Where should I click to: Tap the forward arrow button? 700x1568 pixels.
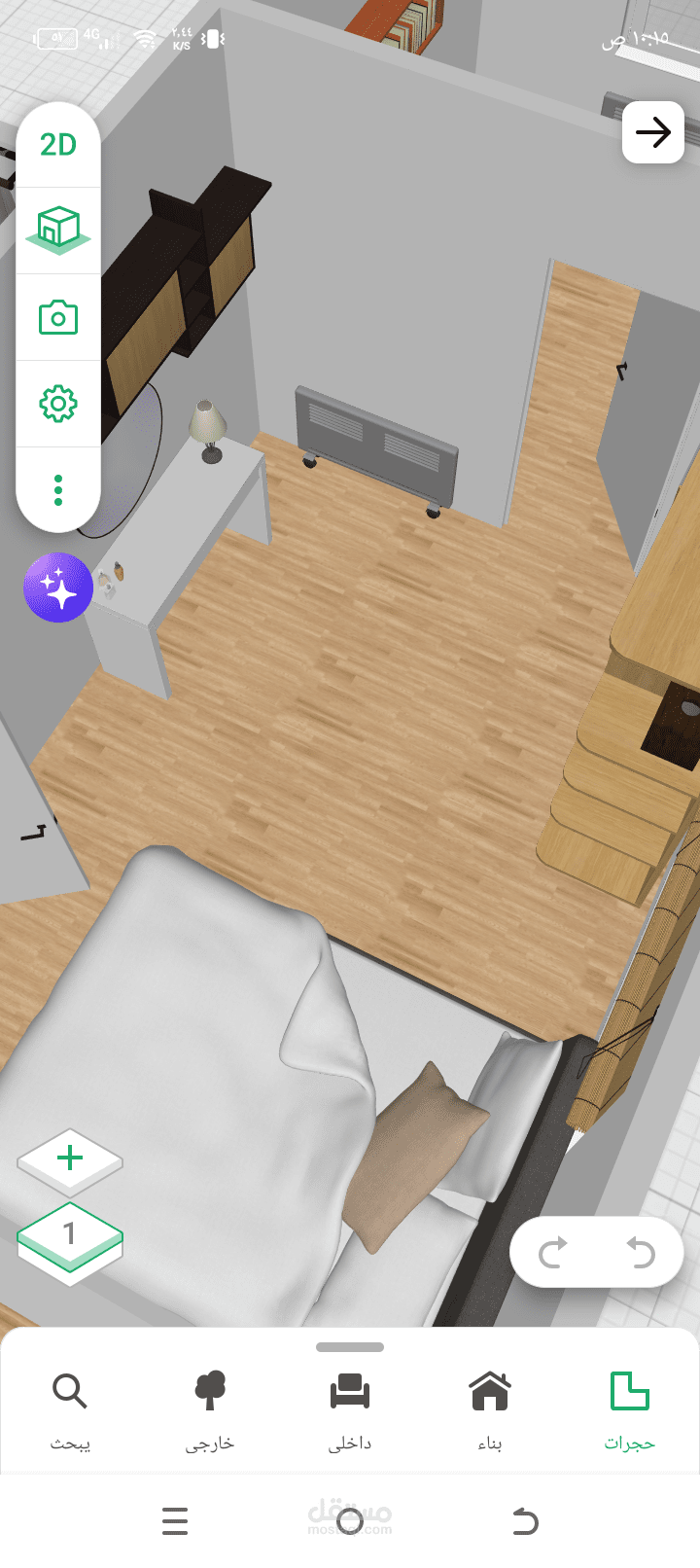coord(653,132)
